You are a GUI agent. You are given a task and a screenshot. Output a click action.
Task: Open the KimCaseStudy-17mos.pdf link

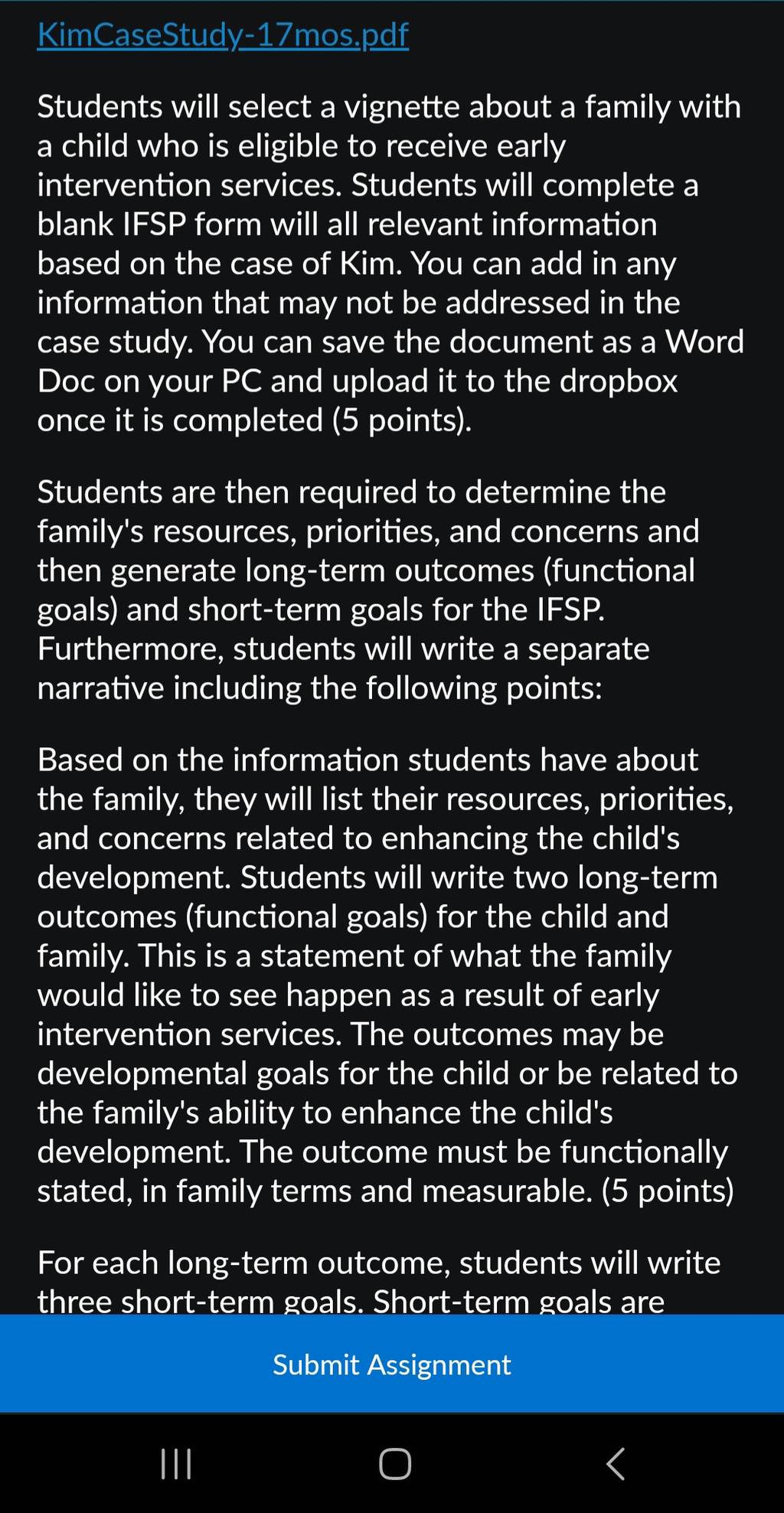pyautogui.click(x=223, y=35)
